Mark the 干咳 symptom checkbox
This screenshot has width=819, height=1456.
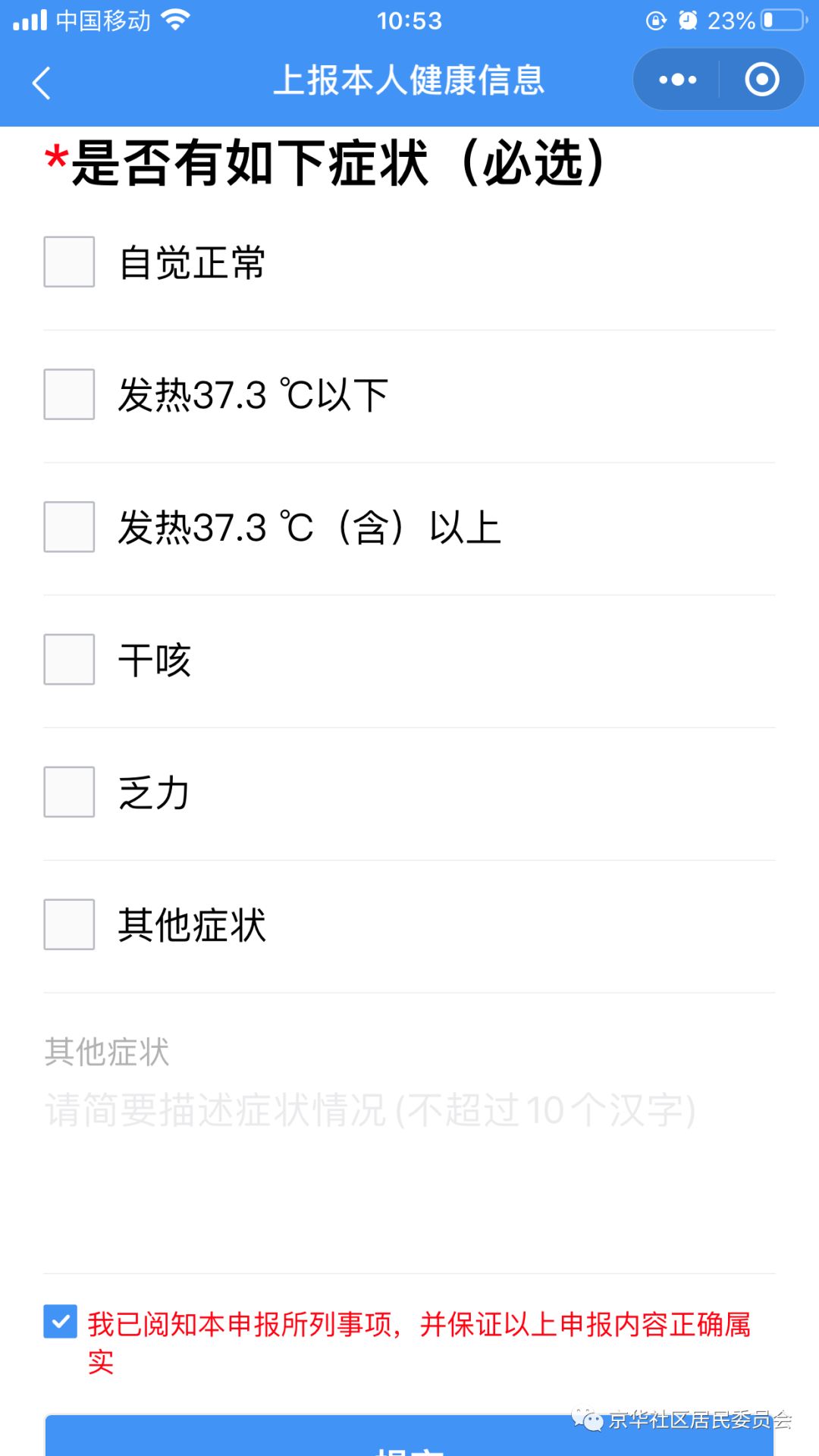(x=69, y=660)
